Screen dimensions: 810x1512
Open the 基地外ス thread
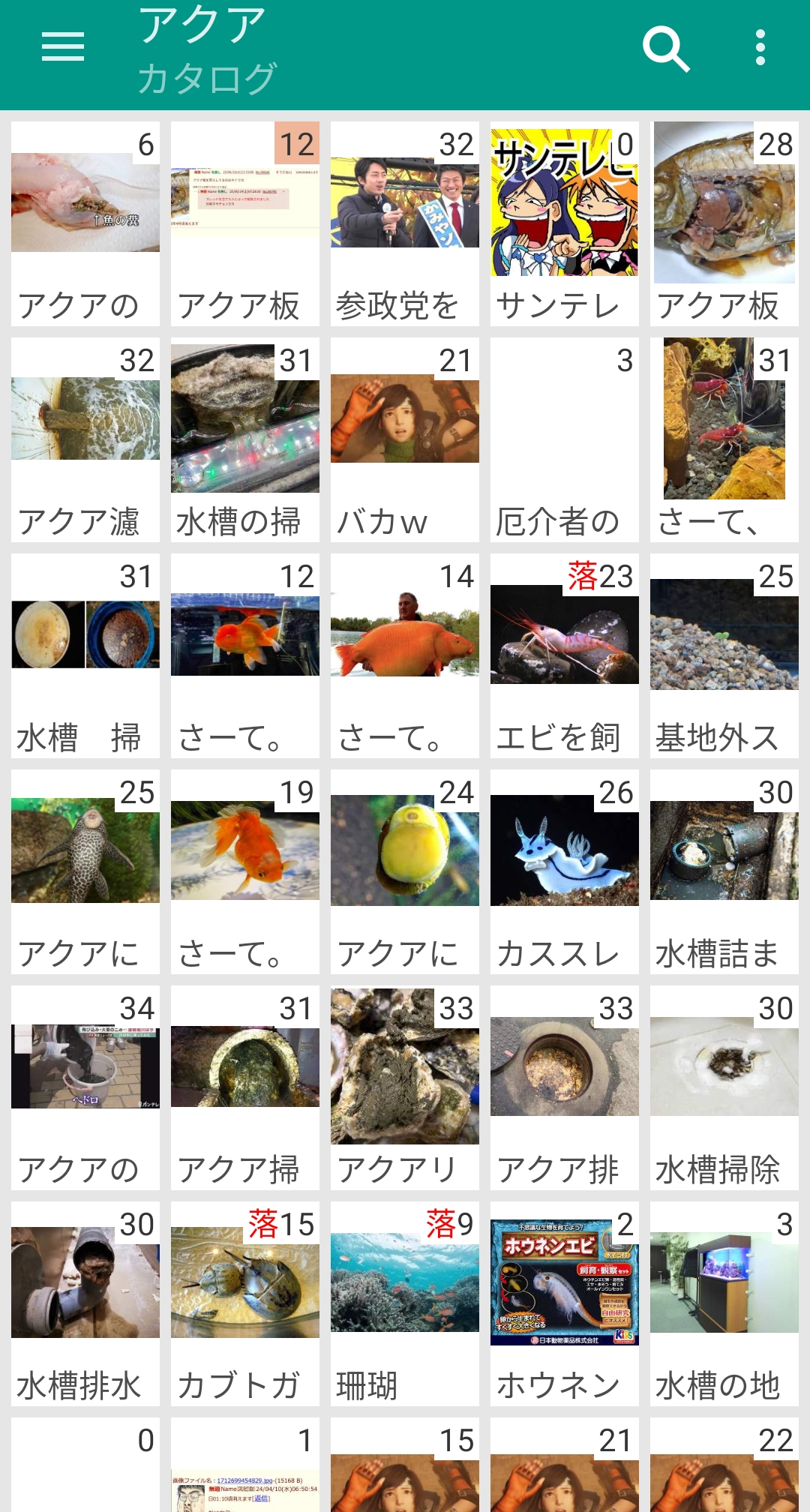coord(724,655)
